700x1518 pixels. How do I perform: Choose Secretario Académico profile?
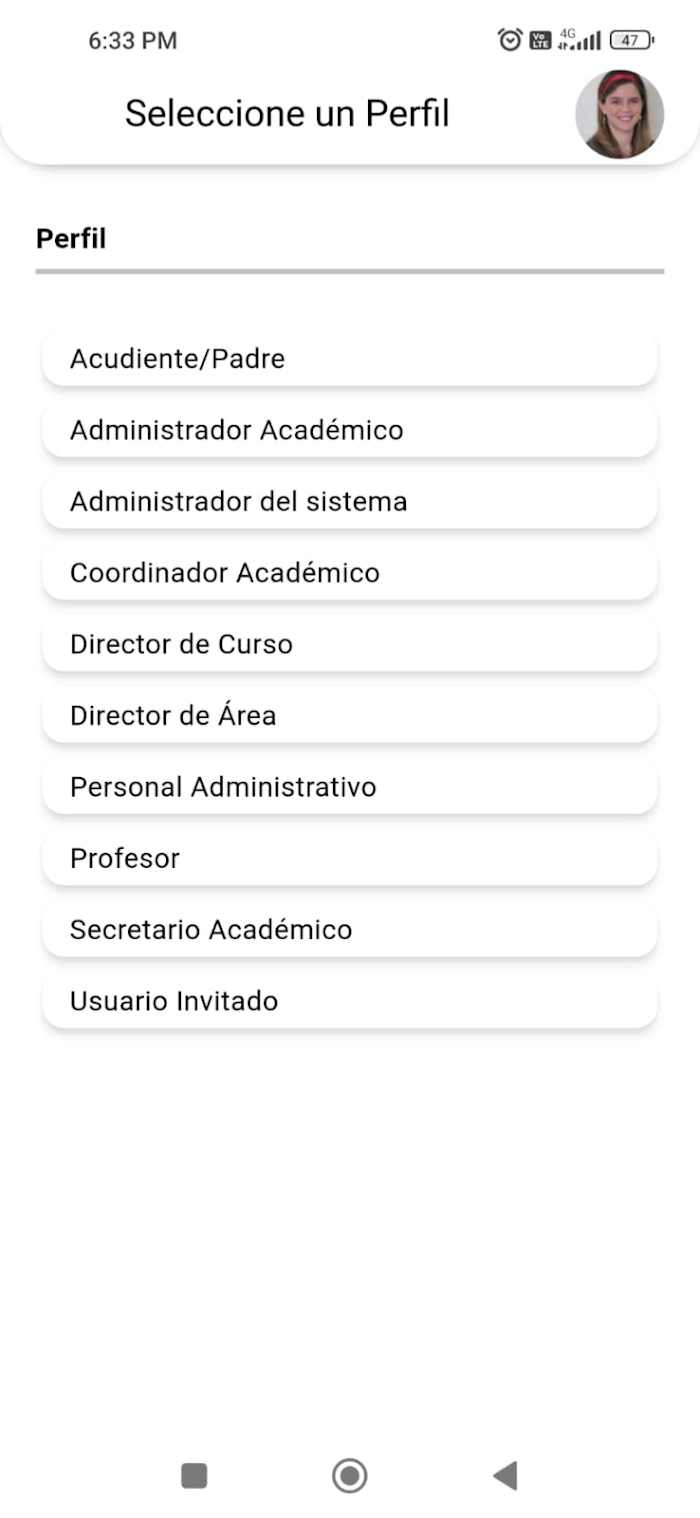pos(350,930)
